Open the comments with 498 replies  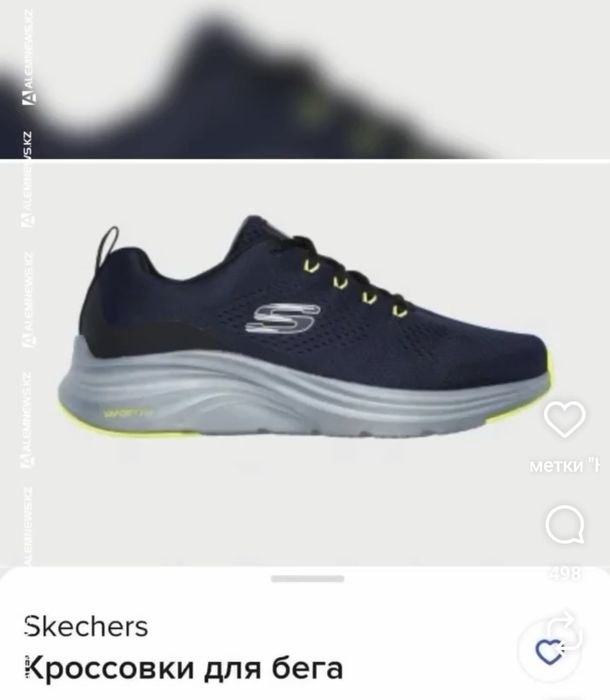pos(565,526)
